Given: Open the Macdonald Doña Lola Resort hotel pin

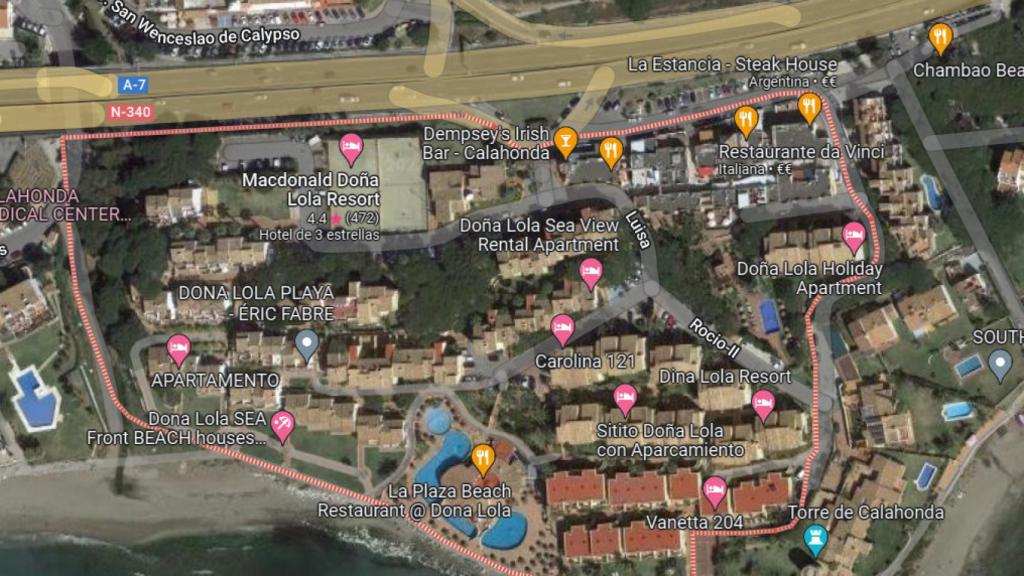Looking at the screenshot, I should pyautogui.click(x=351, y=149).
